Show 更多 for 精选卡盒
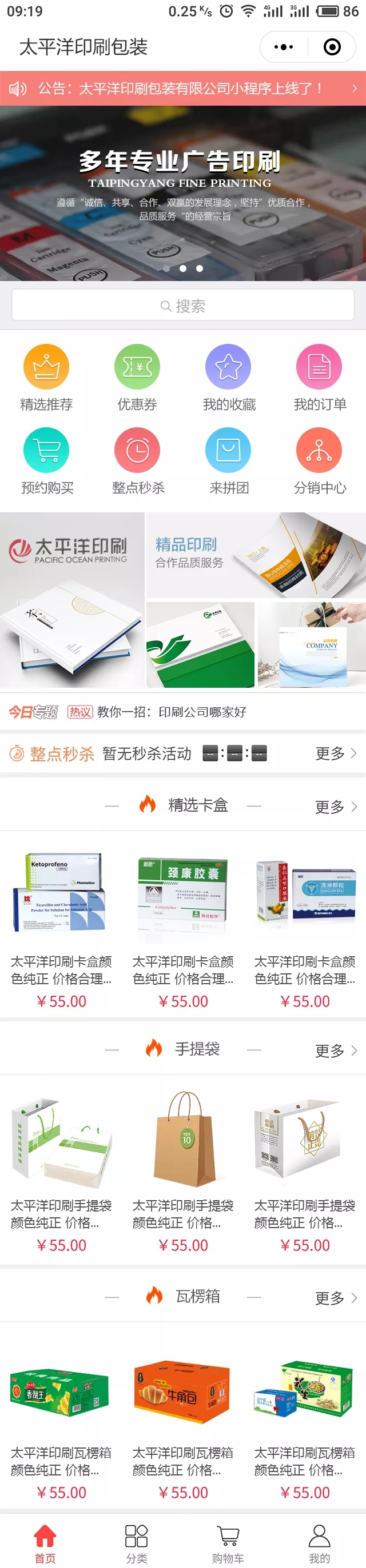Image resolution: width=366 pixels, height=1568 pixels. click(x=336, y=807)
